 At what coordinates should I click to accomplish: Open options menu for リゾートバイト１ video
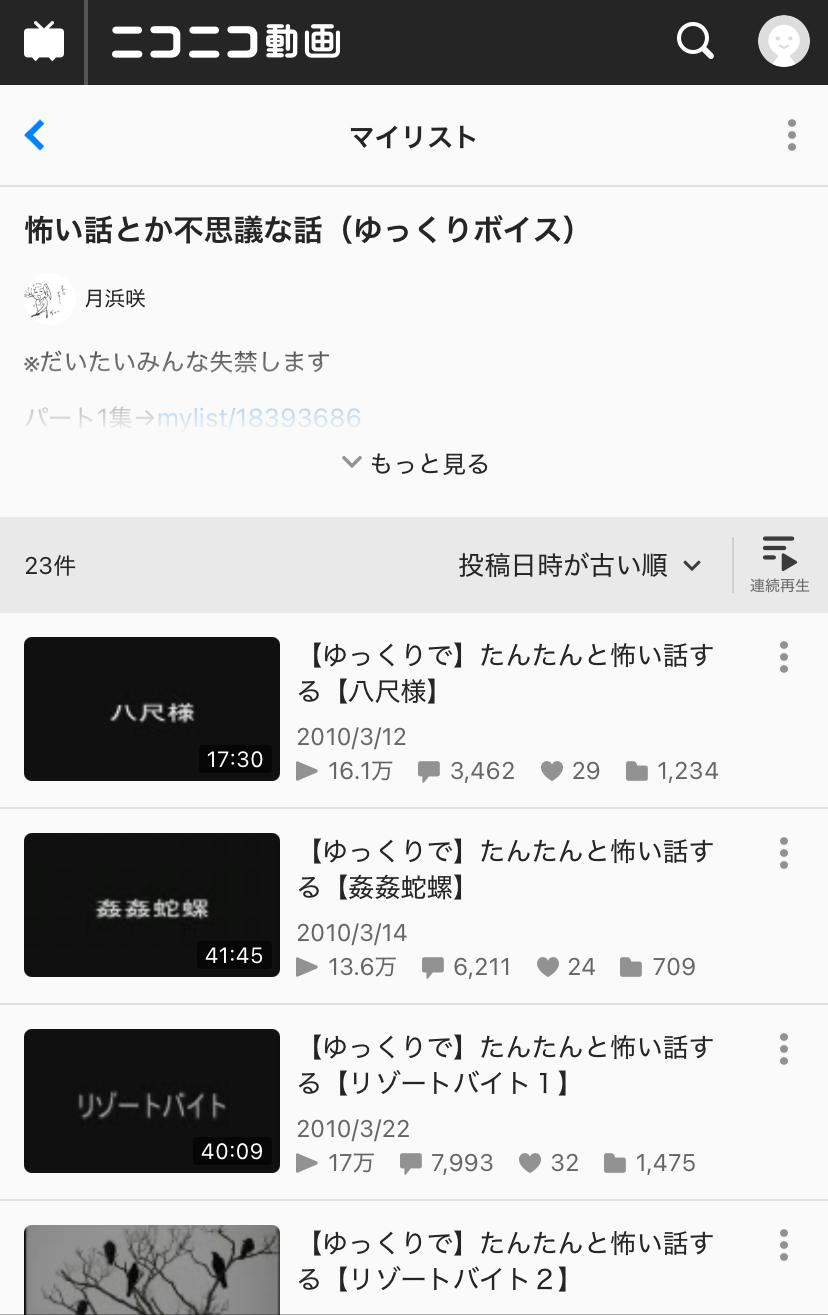(784, 1049)
